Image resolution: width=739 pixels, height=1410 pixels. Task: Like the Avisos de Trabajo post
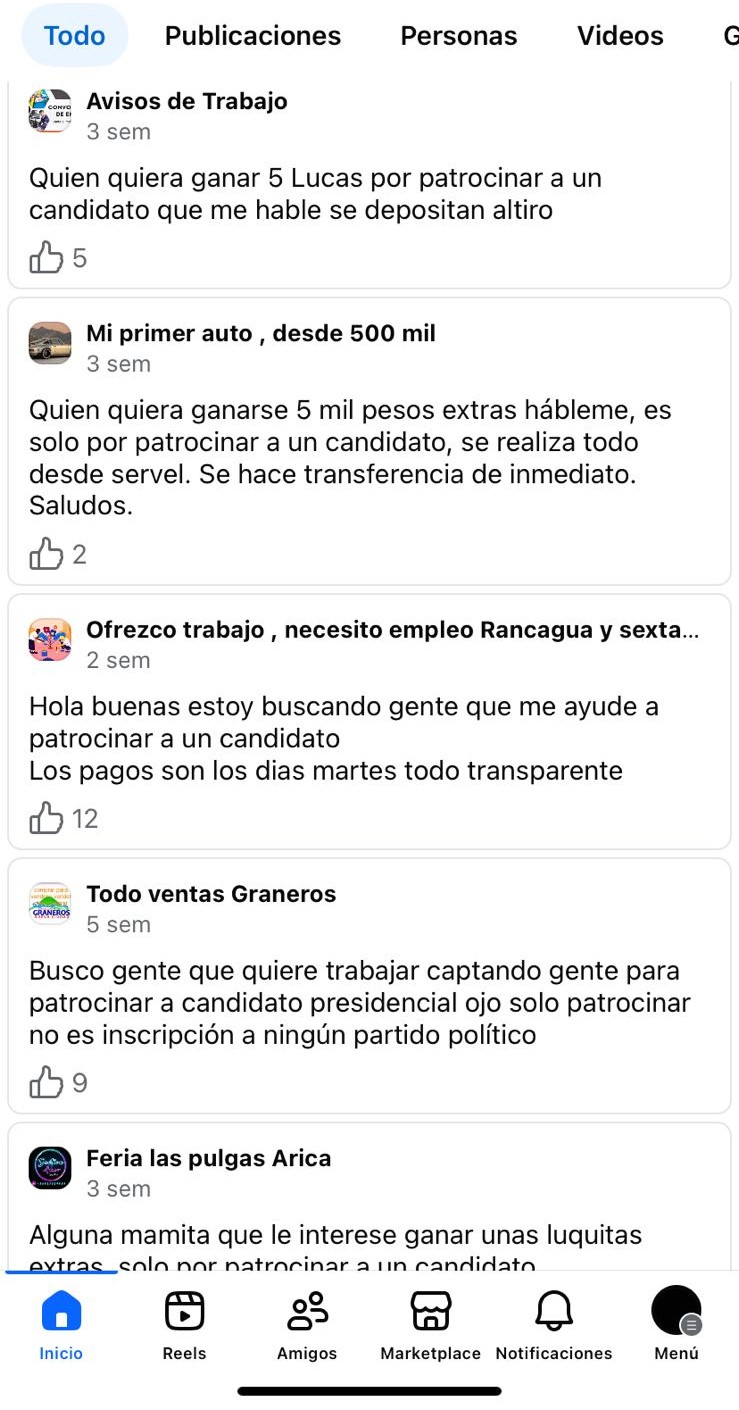point(46,259)
